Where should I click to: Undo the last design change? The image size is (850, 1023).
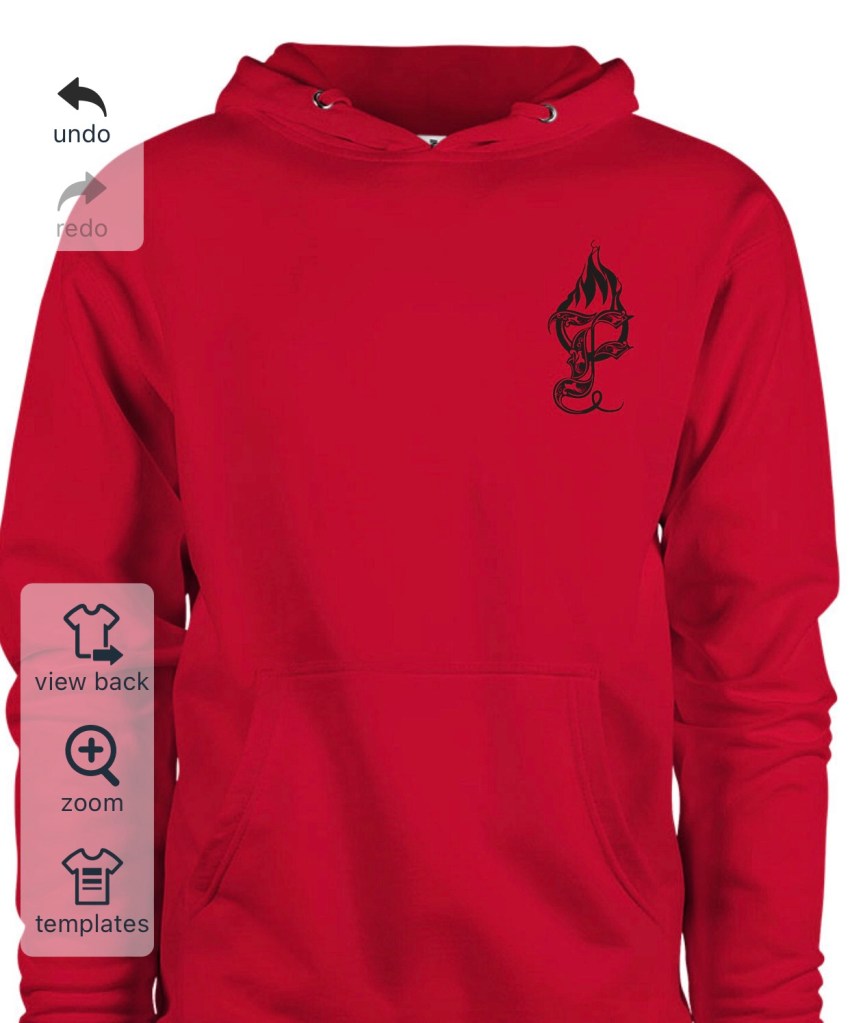pyautogui.click(x=82, y=110)
